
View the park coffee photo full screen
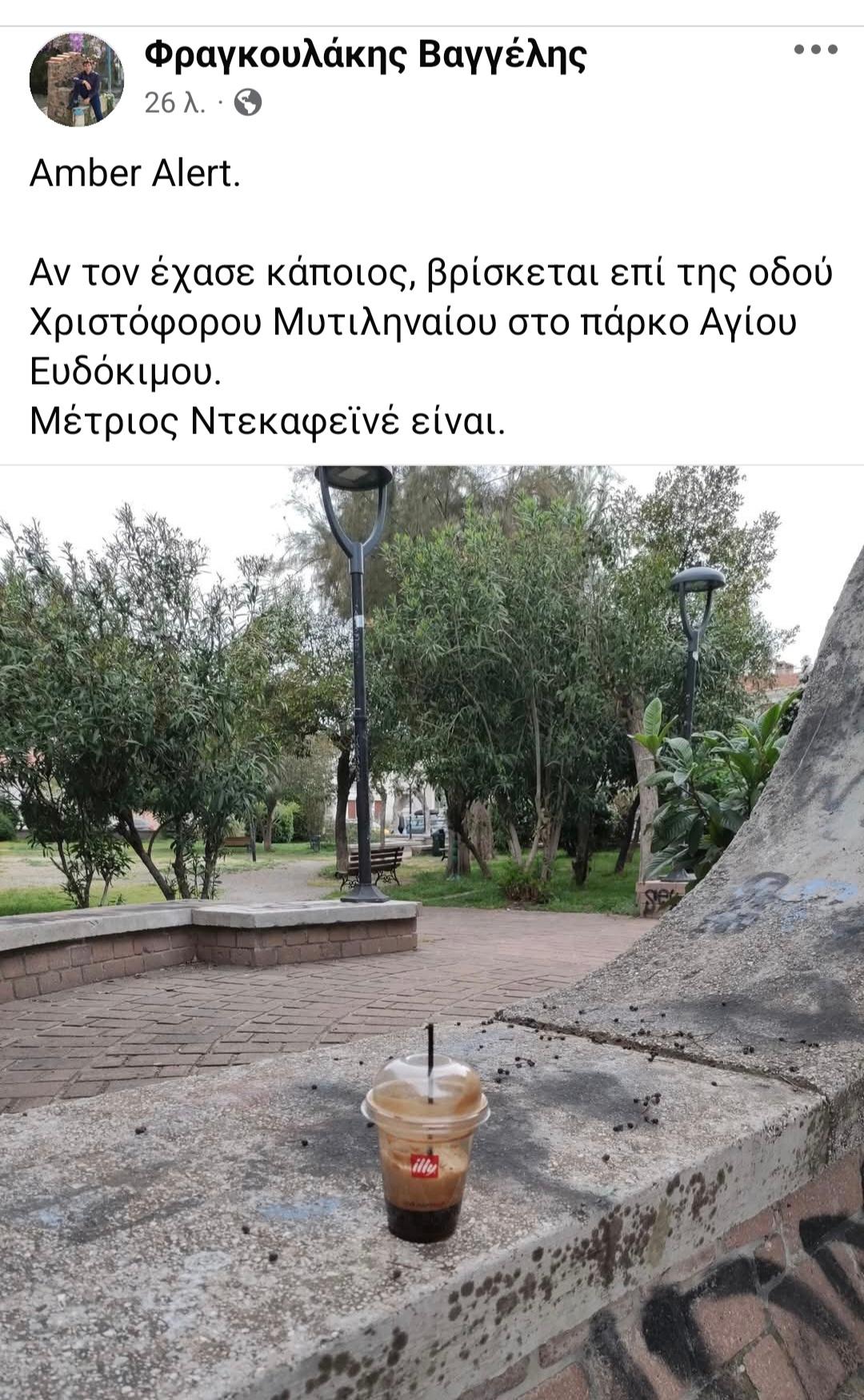(x=432, y=932)
